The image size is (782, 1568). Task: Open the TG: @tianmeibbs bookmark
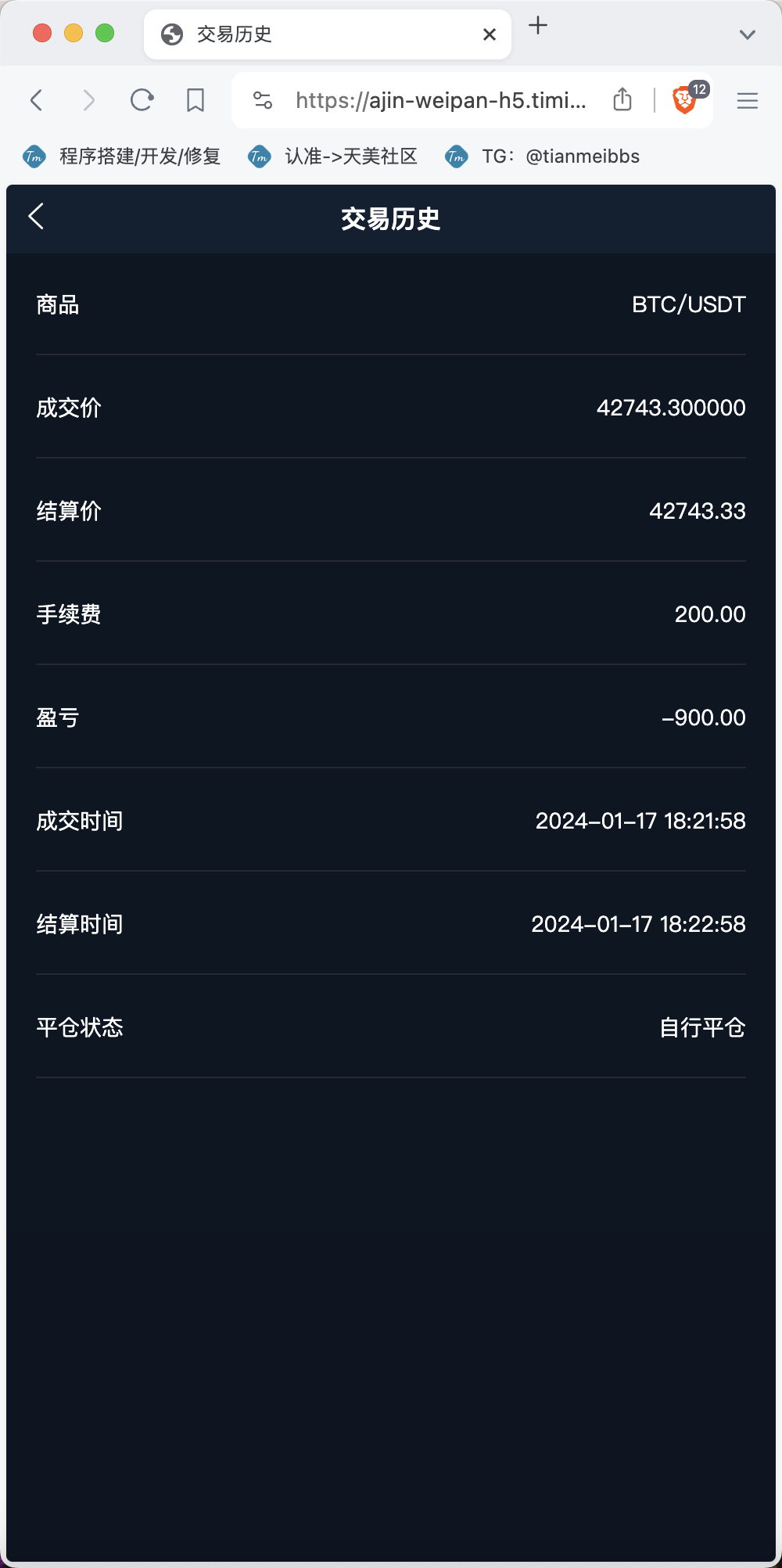tap(543, 156)
